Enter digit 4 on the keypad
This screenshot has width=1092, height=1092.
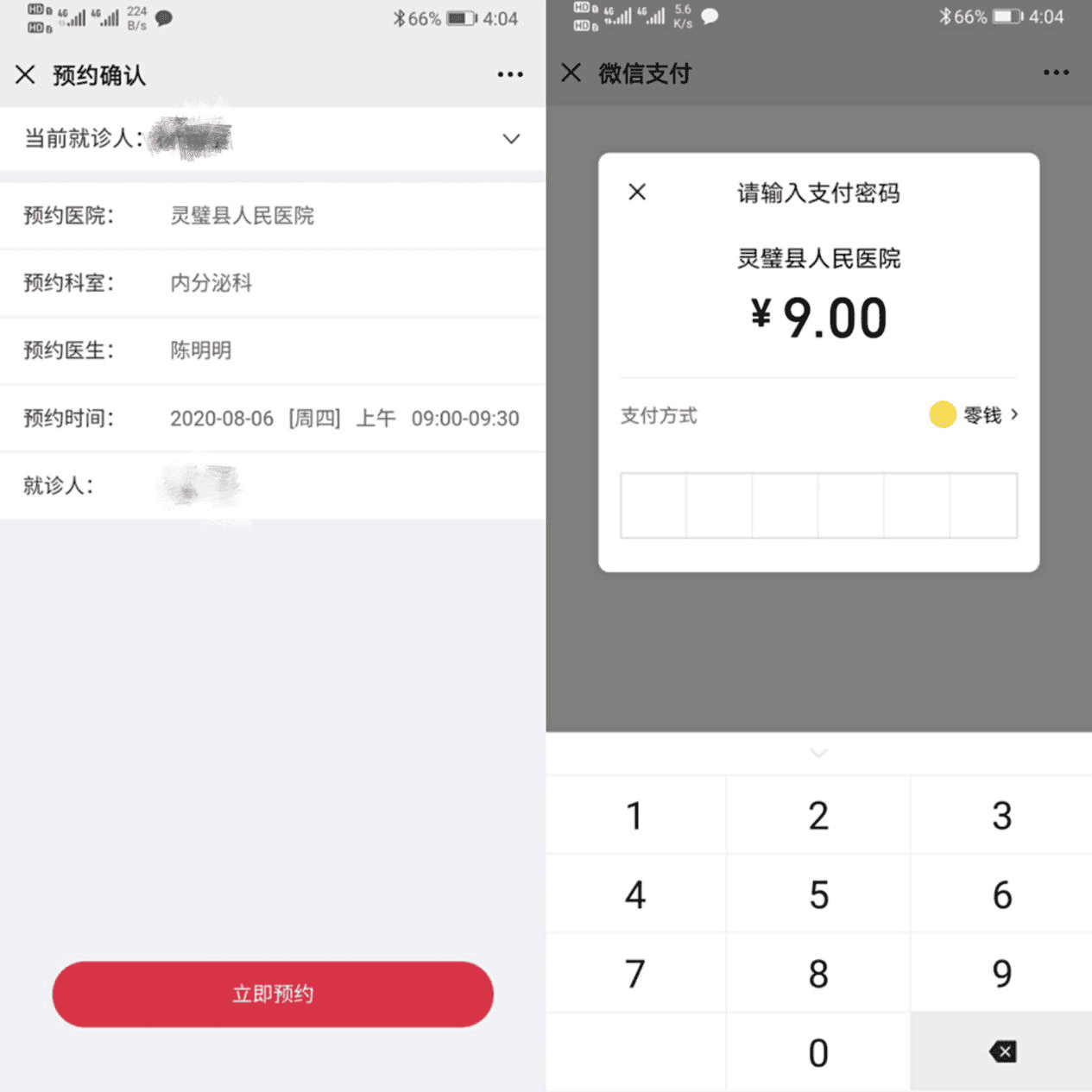point(635,895)
